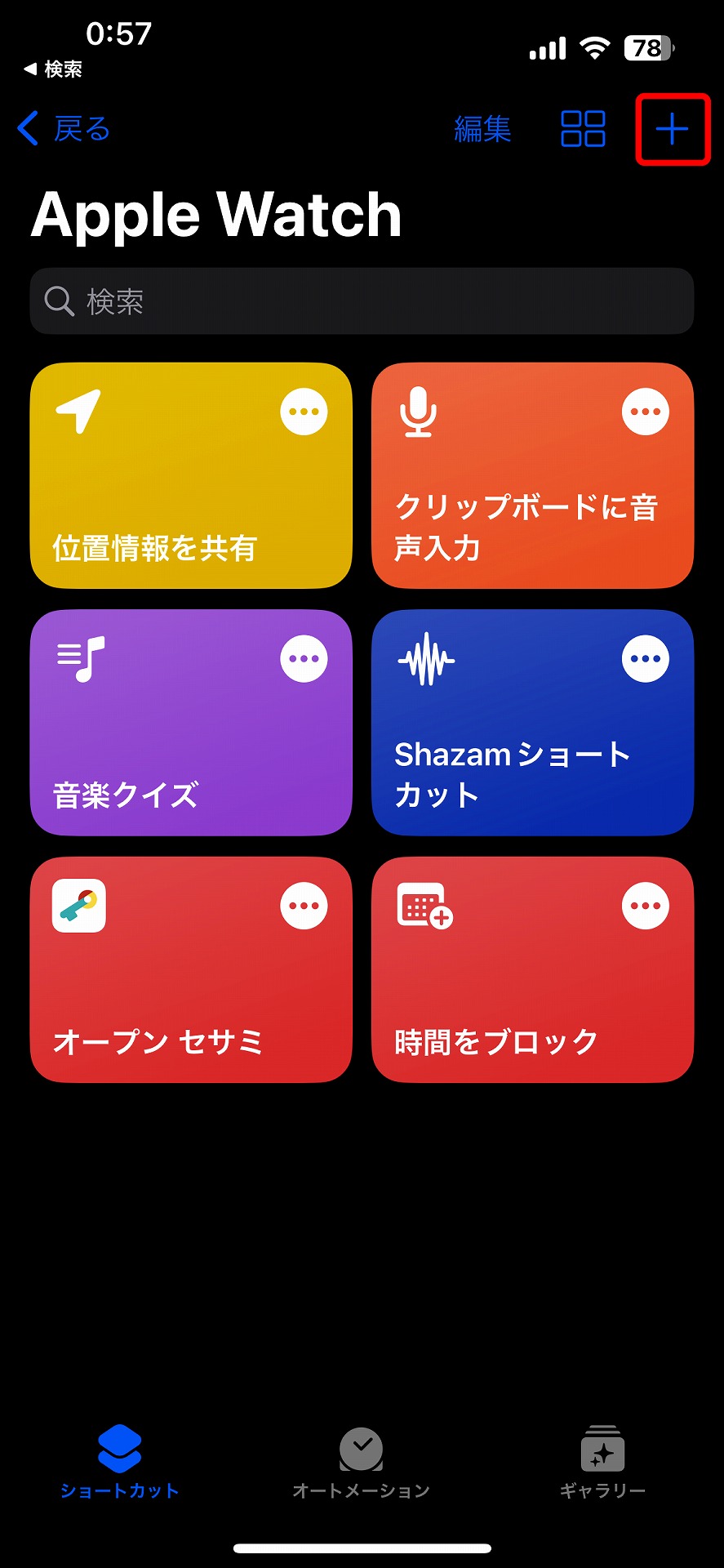Open options for オープンセサミ via ellipsis
Image resolution: width=724 pixels, height=1568 pixels.
(303, 905)
